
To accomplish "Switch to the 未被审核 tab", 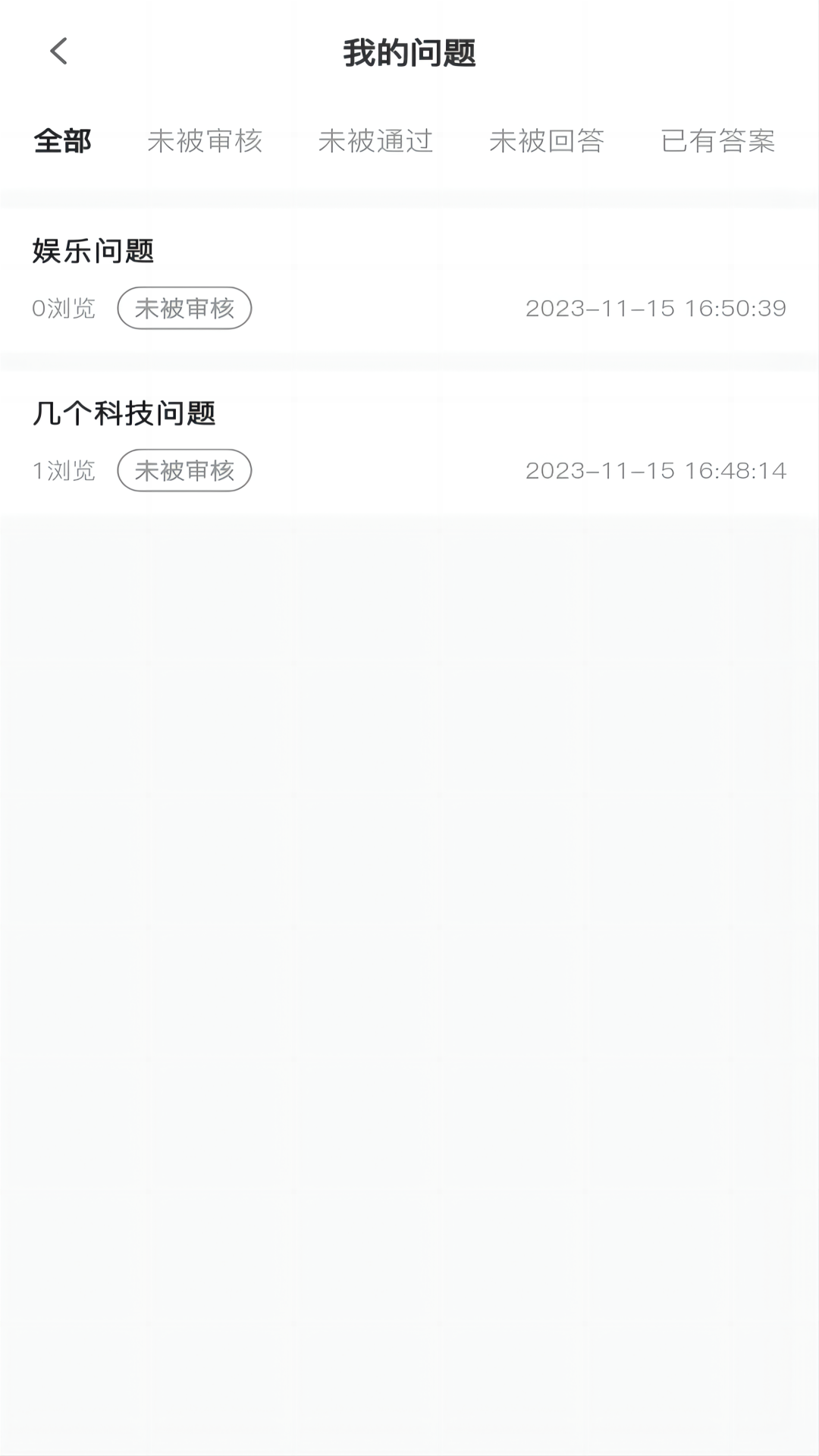I will point(205,141).
